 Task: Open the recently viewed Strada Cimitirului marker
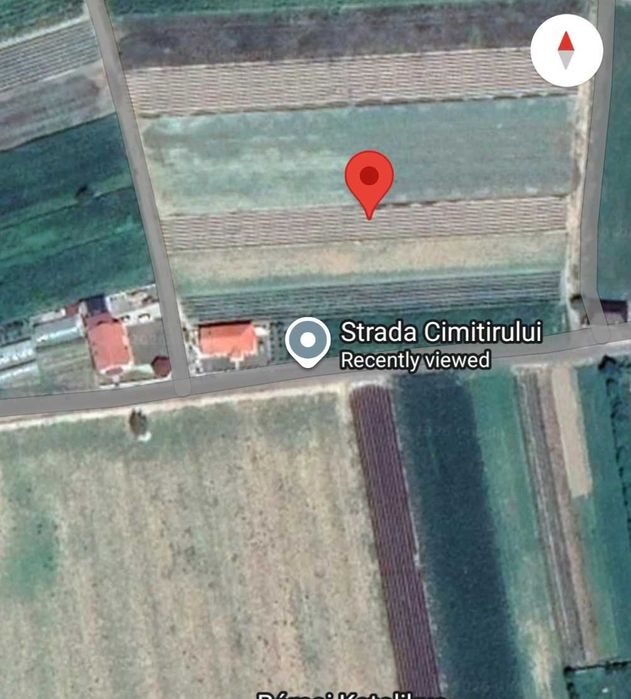(x=308, y=342)
